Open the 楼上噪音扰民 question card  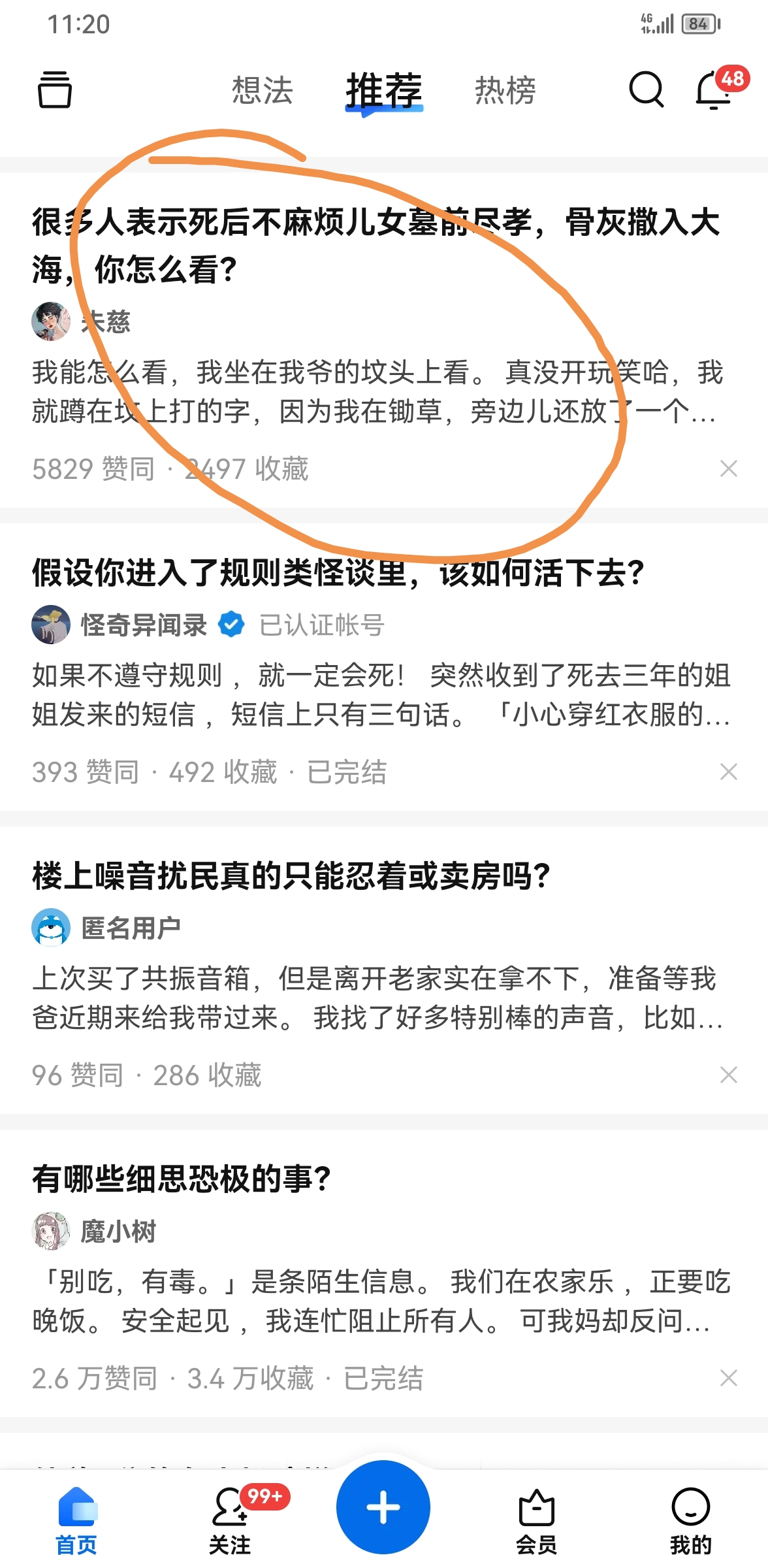[x=291, y=876]
